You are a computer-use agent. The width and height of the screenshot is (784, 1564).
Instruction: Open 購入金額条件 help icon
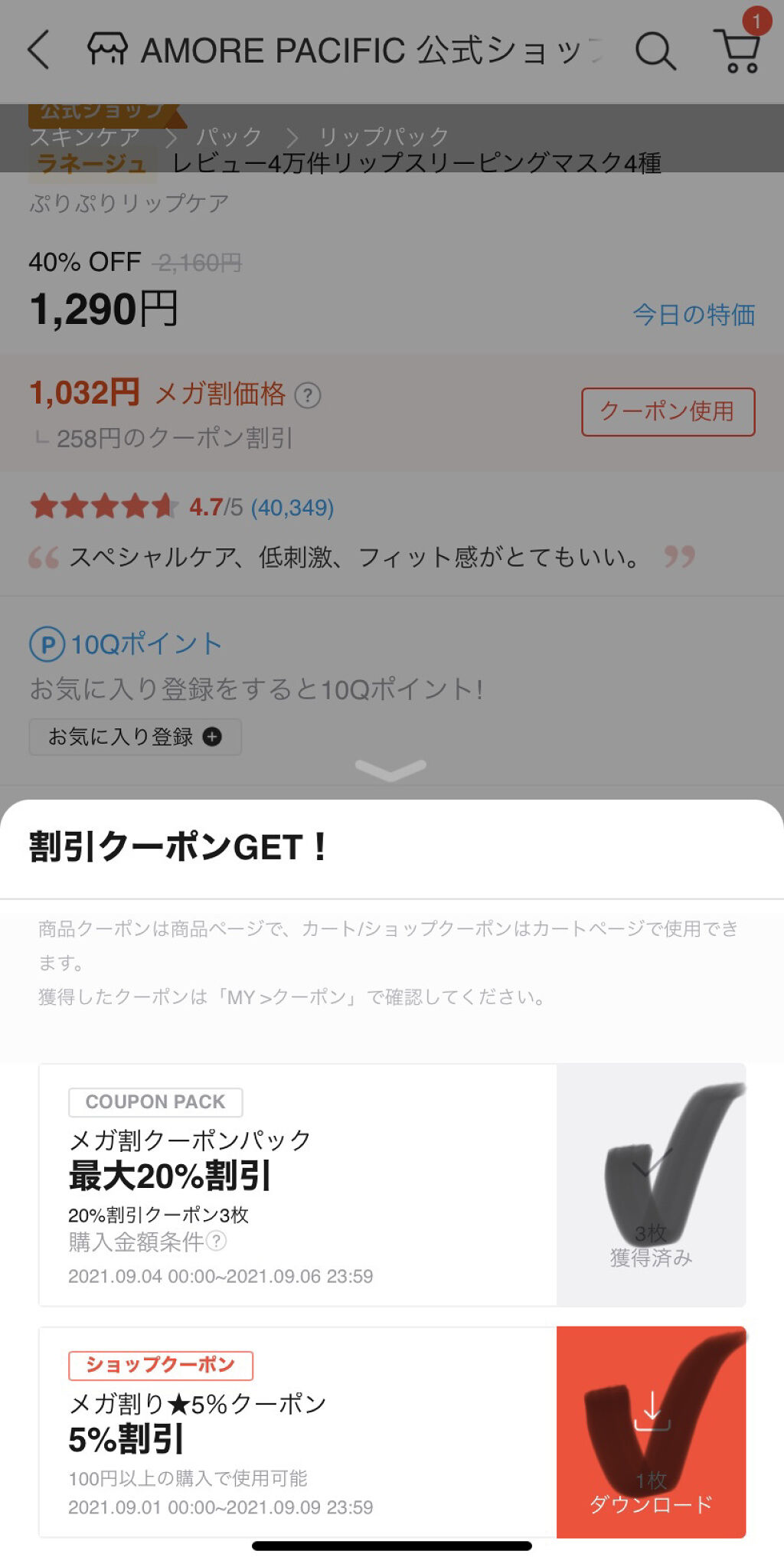217,1241
